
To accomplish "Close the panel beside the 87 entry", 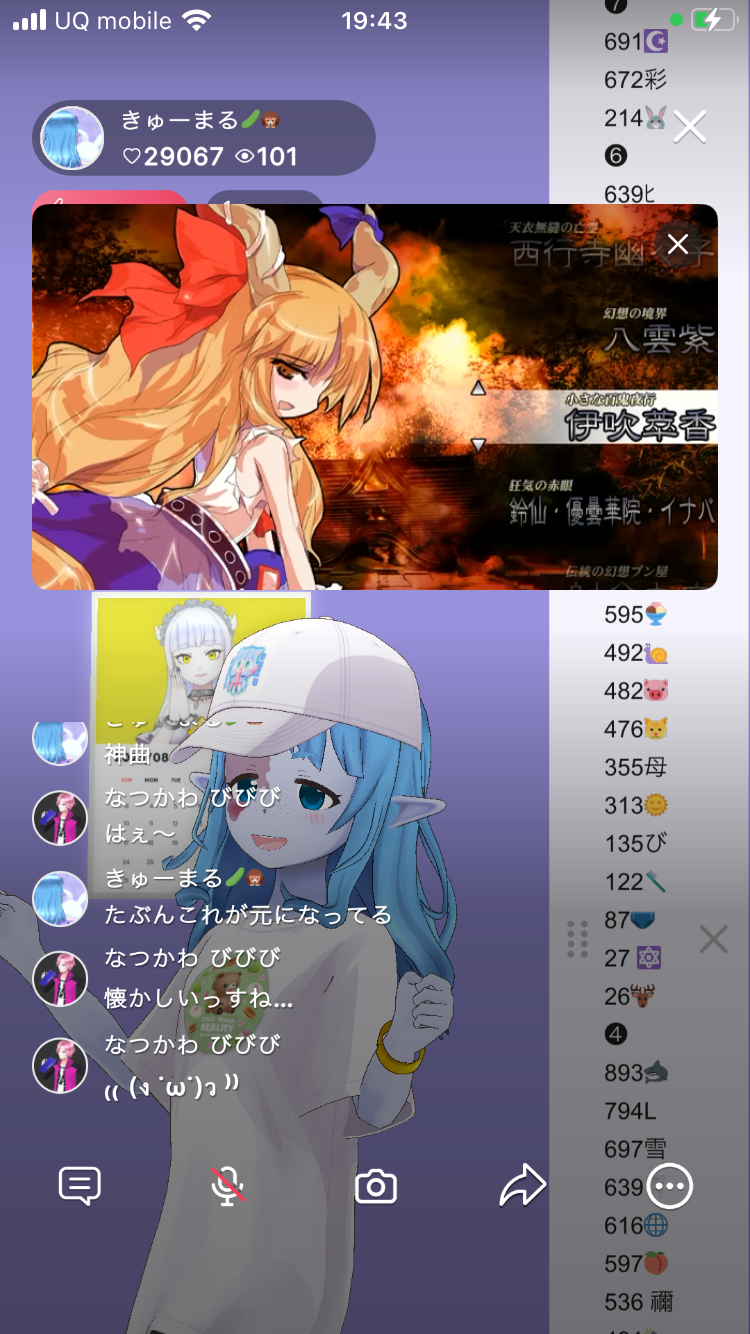I will [713, 939].
